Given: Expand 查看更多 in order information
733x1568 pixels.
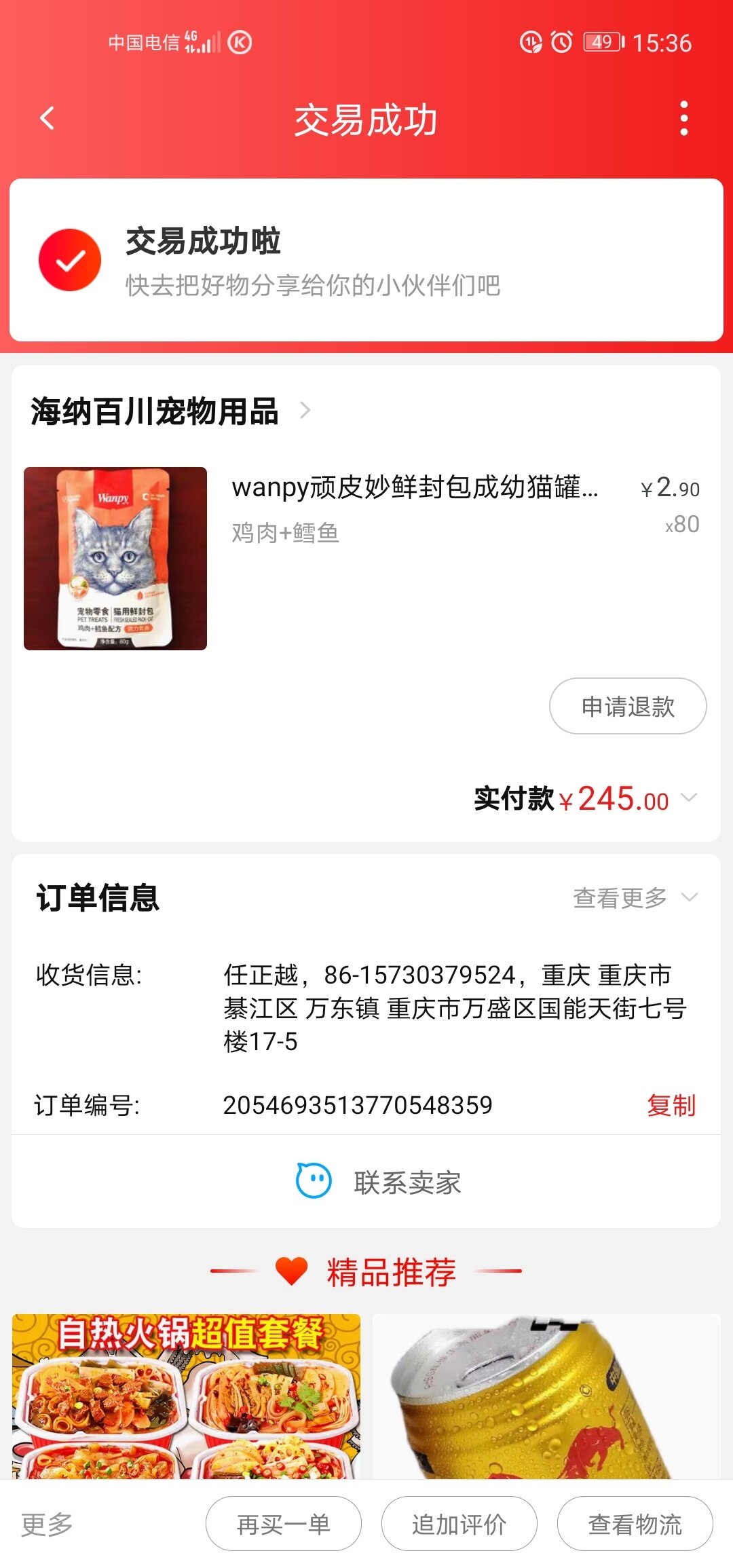Looking at the screenshot, I should point(635,897).
